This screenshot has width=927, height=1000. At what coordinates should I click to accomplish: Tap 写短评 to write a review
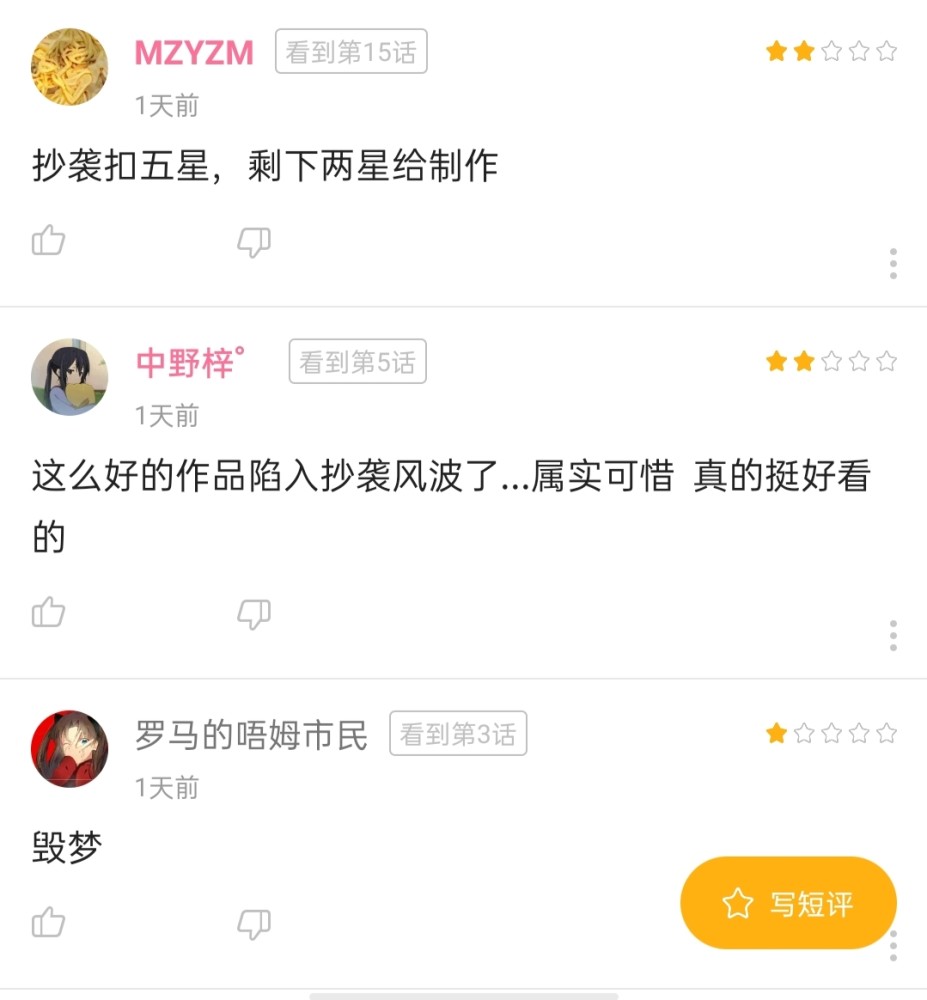788,903
